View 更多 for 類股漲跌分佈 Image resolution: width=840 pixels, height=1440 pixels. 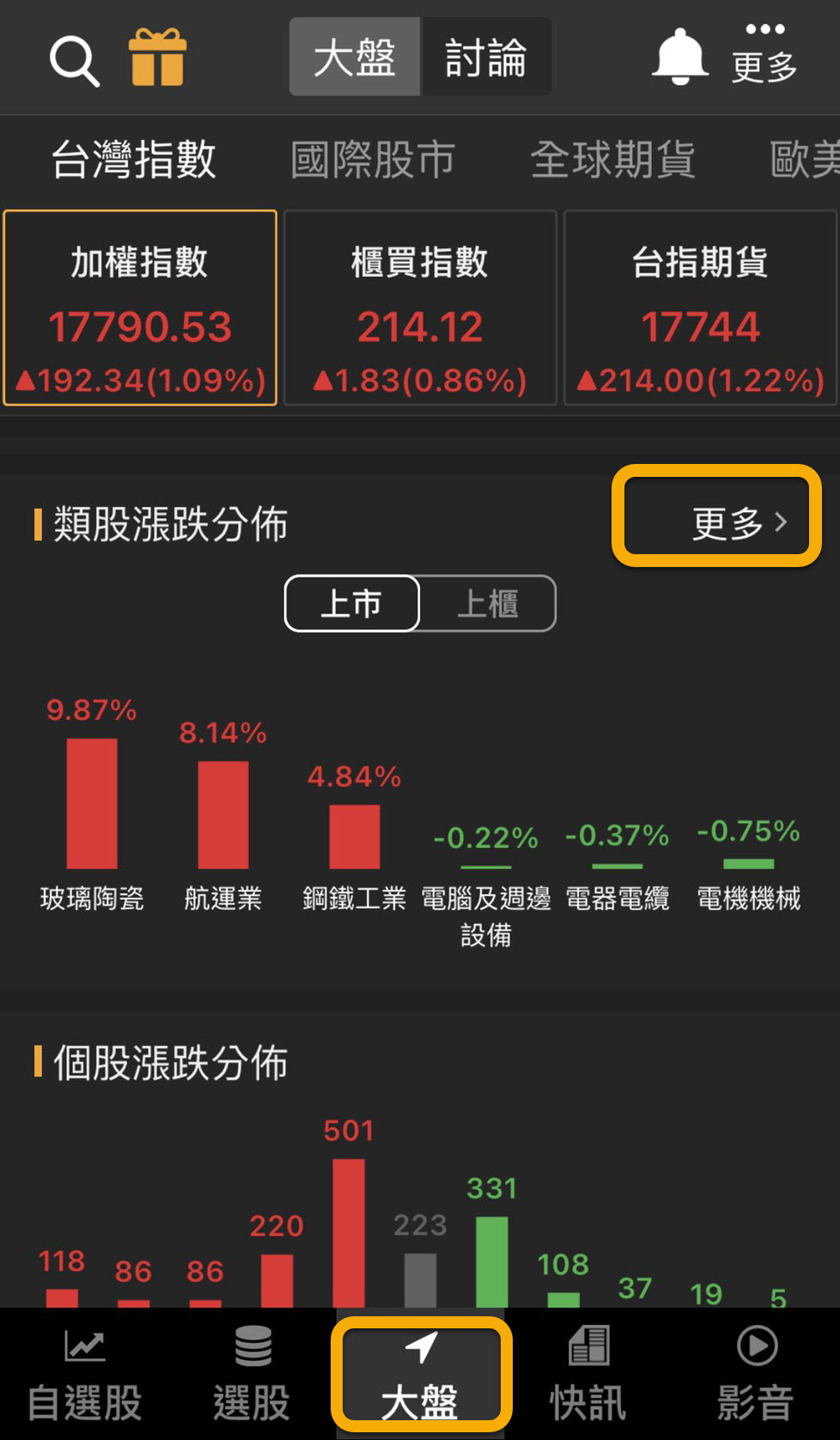click(716, 516)
